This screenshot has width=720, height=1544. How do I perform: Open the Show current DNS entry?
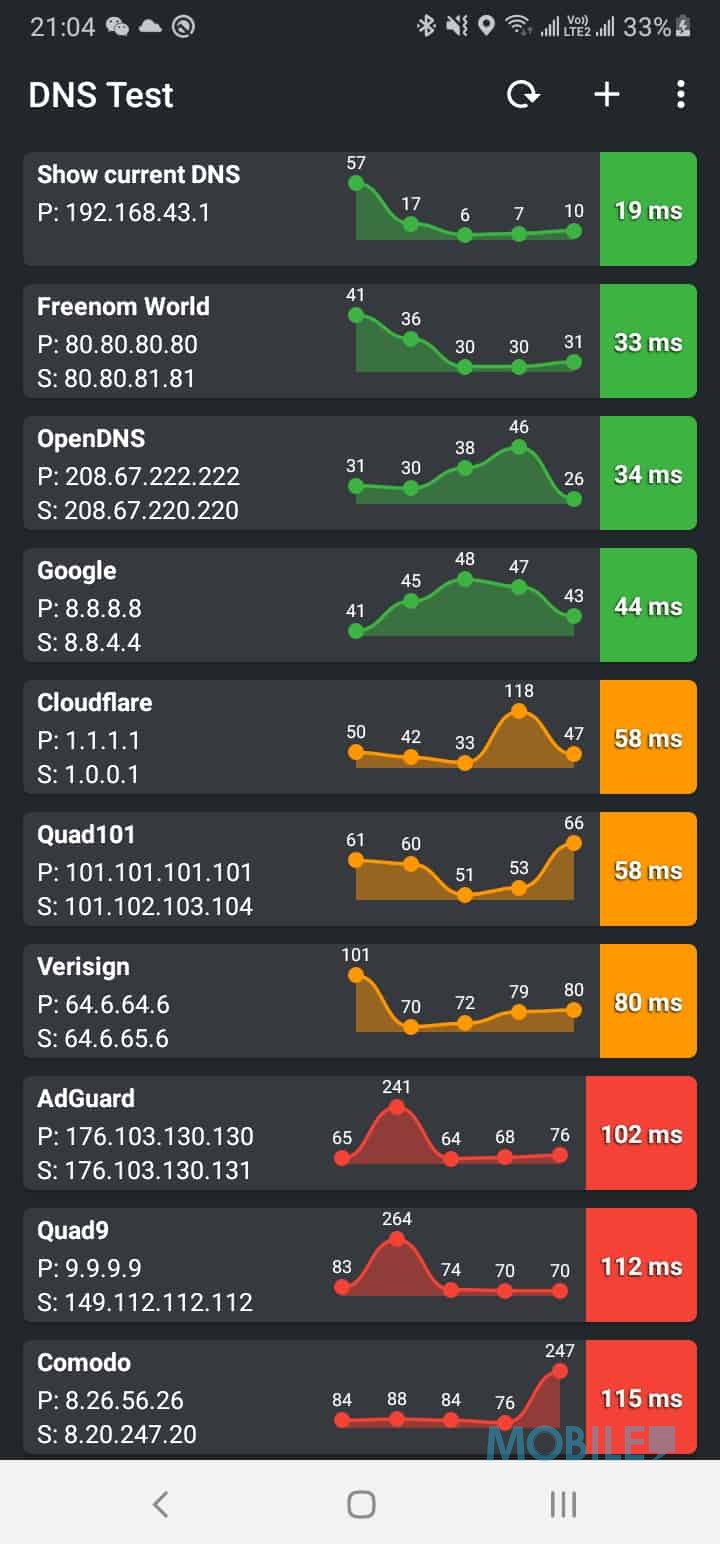(x=360, y=209)
